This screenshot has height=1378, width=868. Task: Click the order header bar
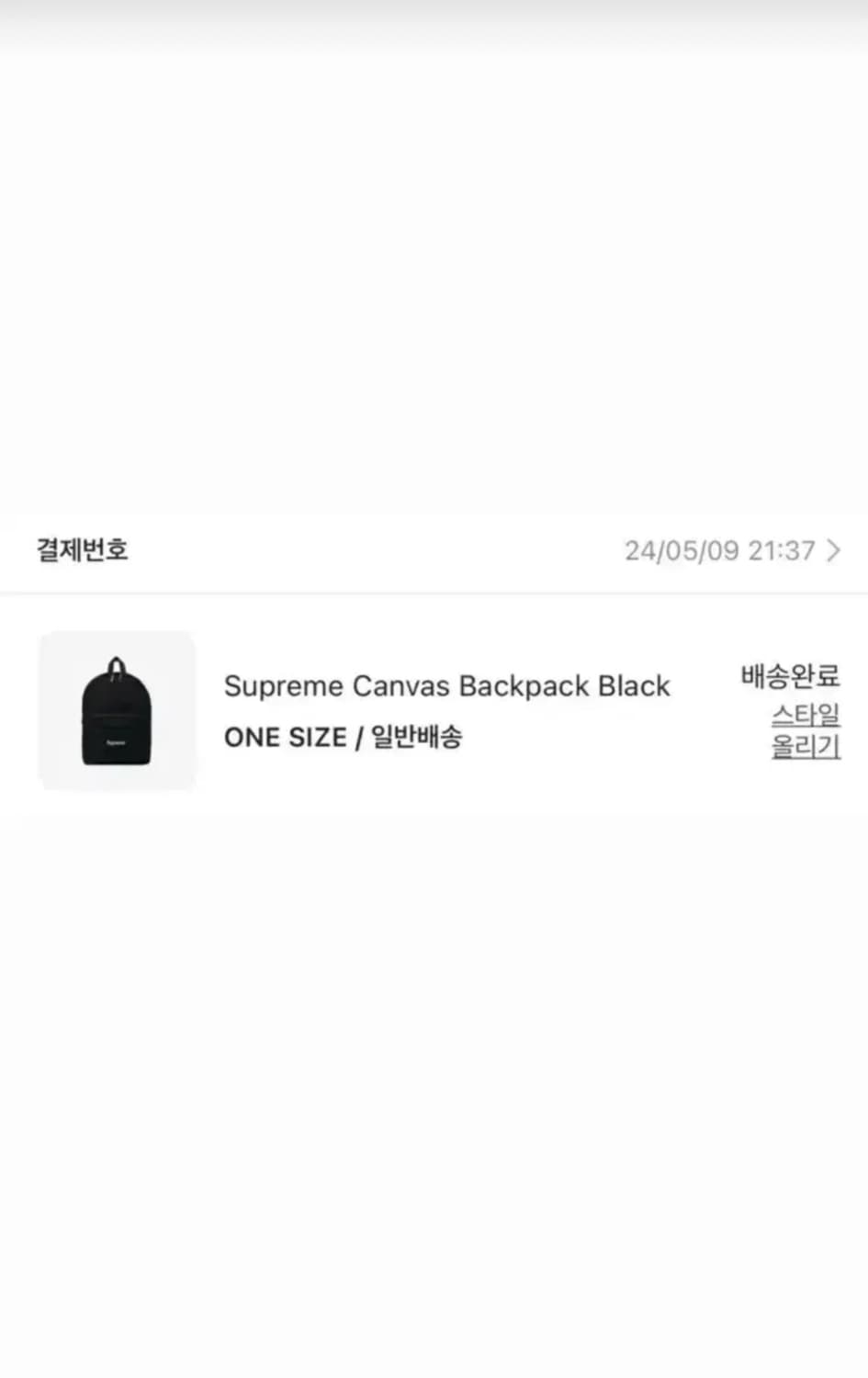pos(434,549)
